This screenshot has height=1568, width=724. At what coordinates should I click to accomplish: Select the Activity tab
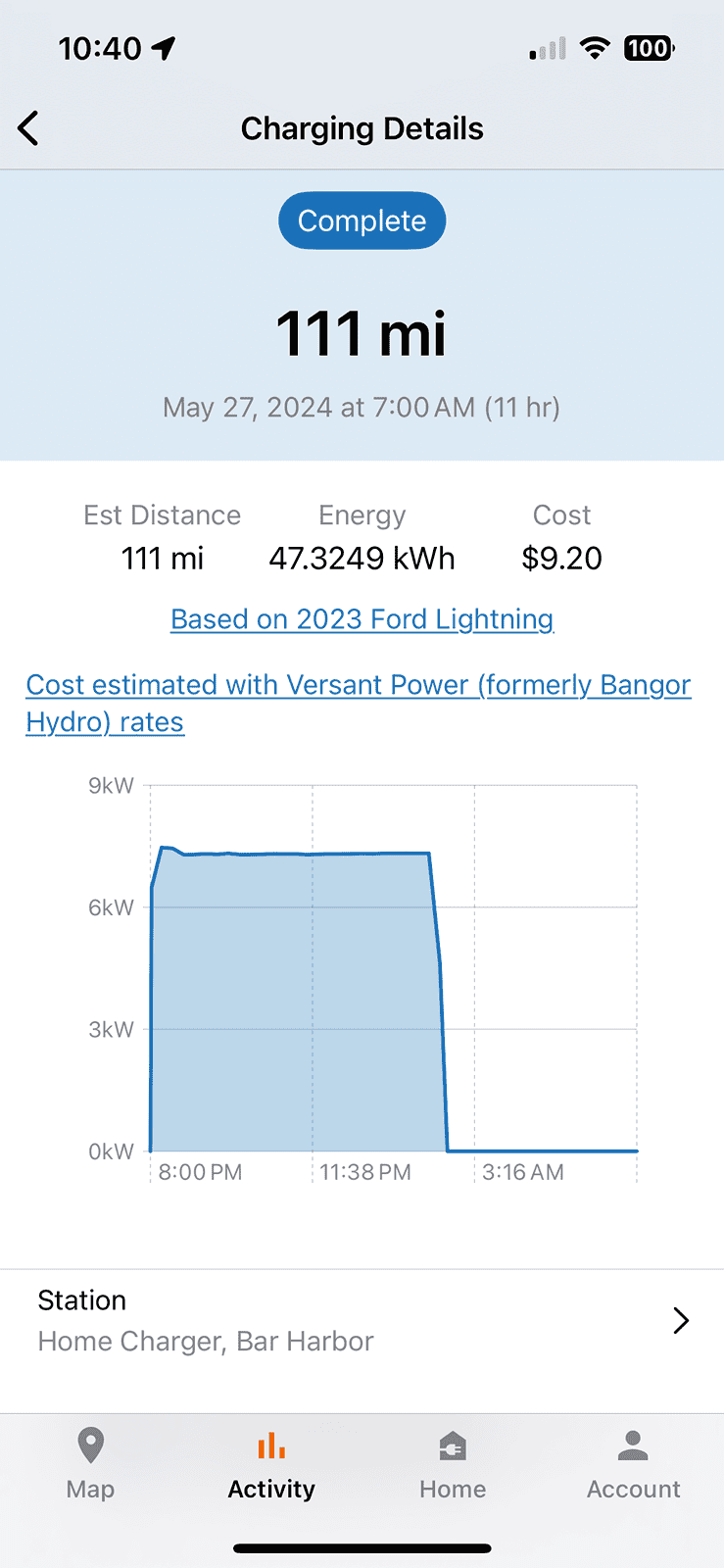(x=271, y=1464)
